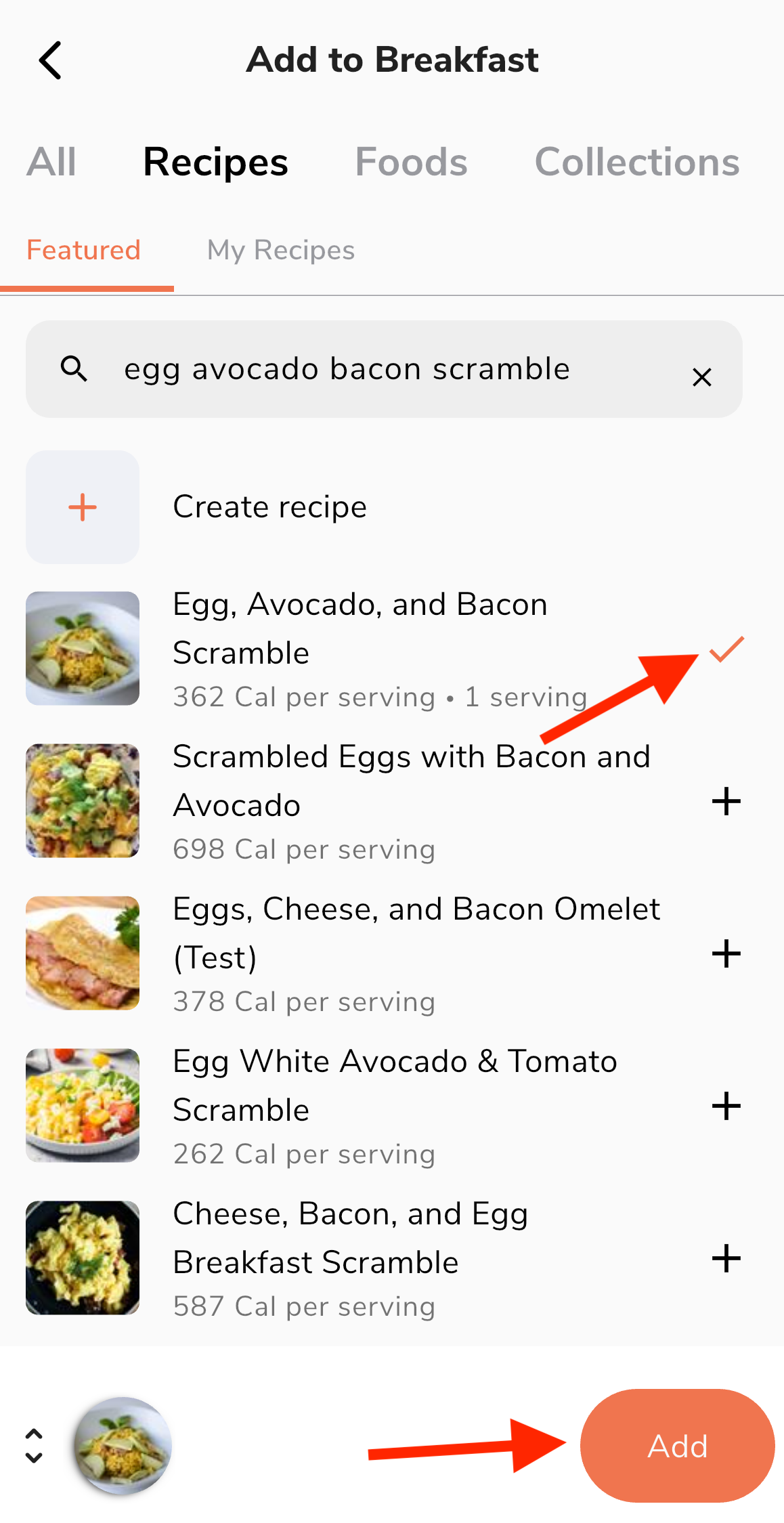Go back from Add to Breakfast
This screenshot has width=784, height=1523.
(51, 60)
